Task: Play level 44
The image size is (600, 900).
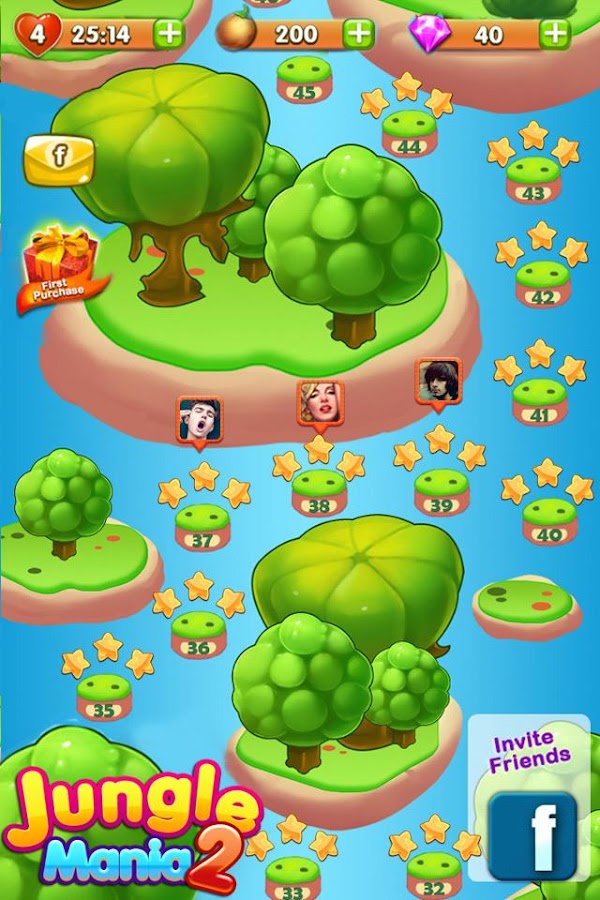Action: [x=409, y=132]
